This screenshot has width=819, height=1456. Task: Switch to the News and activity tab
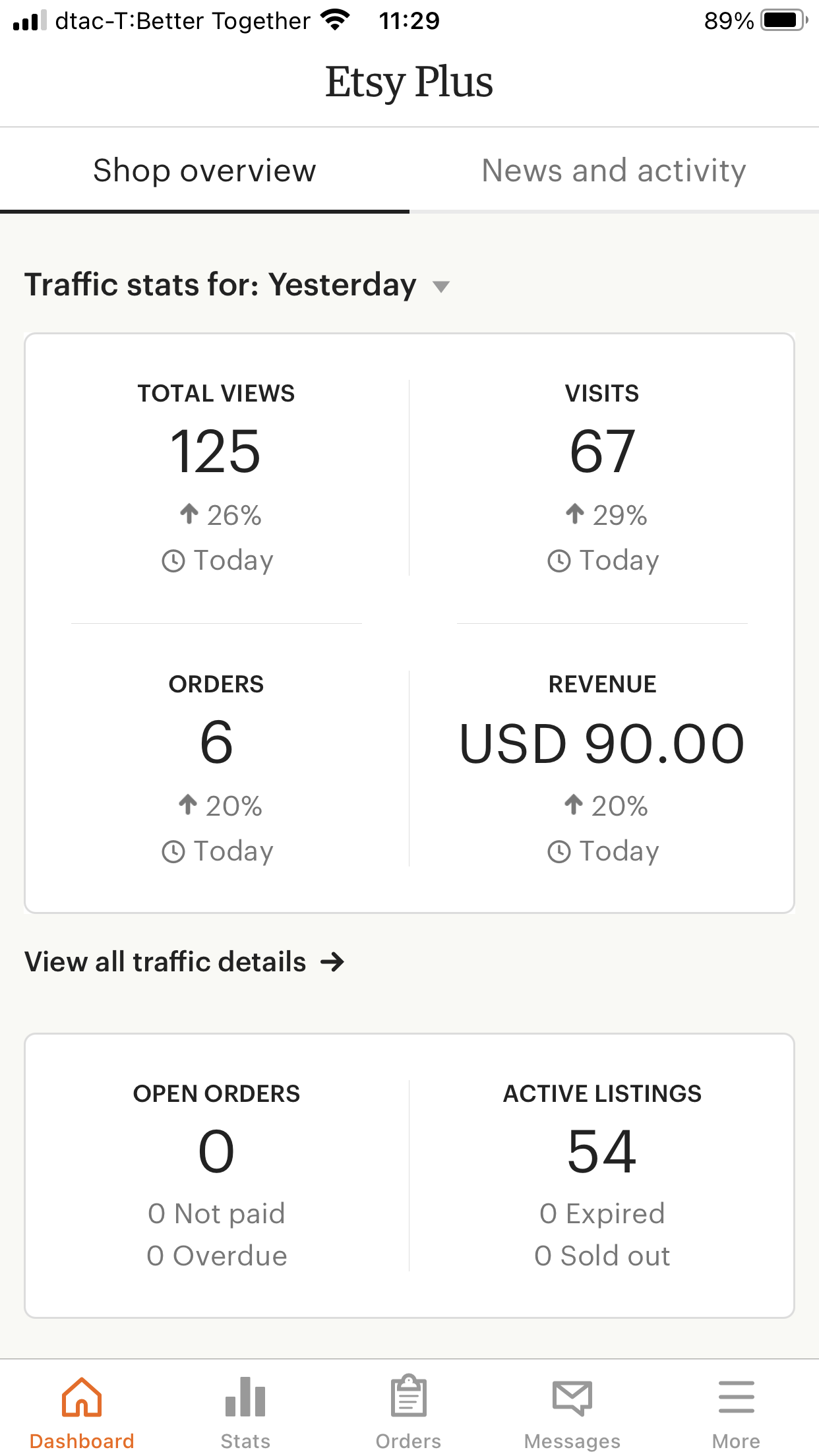(614, 171)
